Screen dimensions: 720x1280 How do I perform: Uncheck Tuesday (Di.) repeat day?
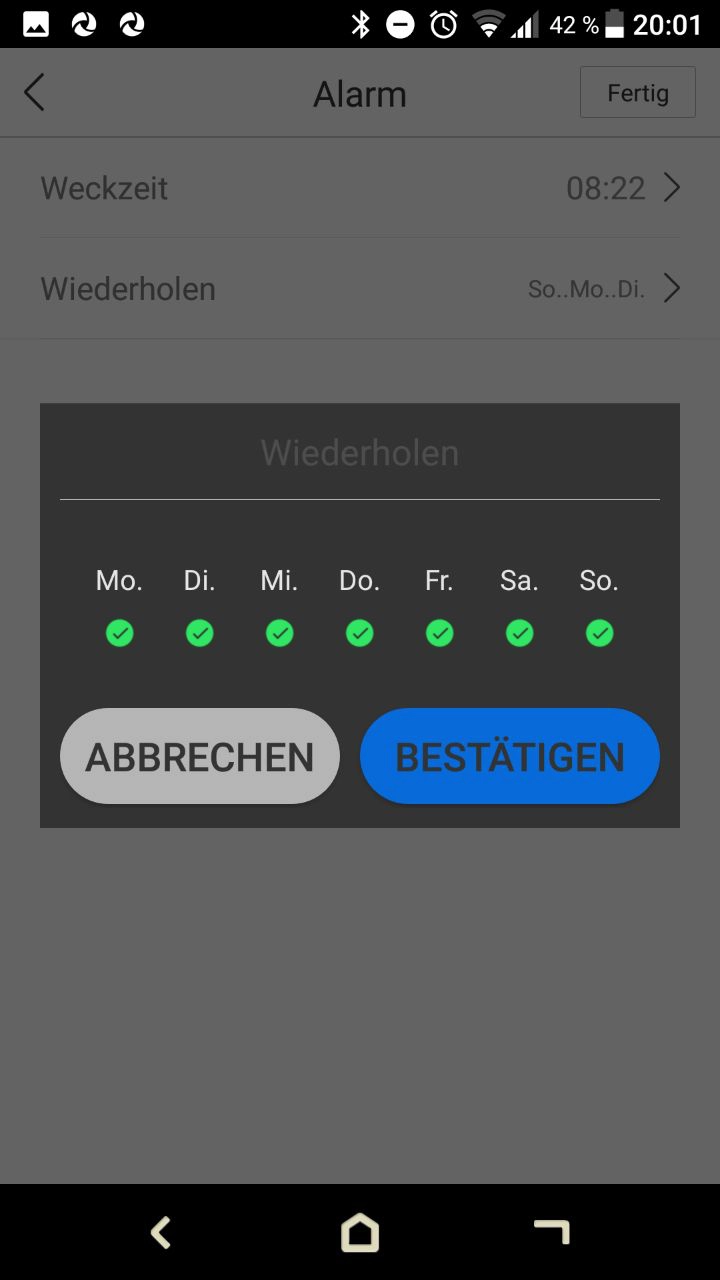click(200, 633)
